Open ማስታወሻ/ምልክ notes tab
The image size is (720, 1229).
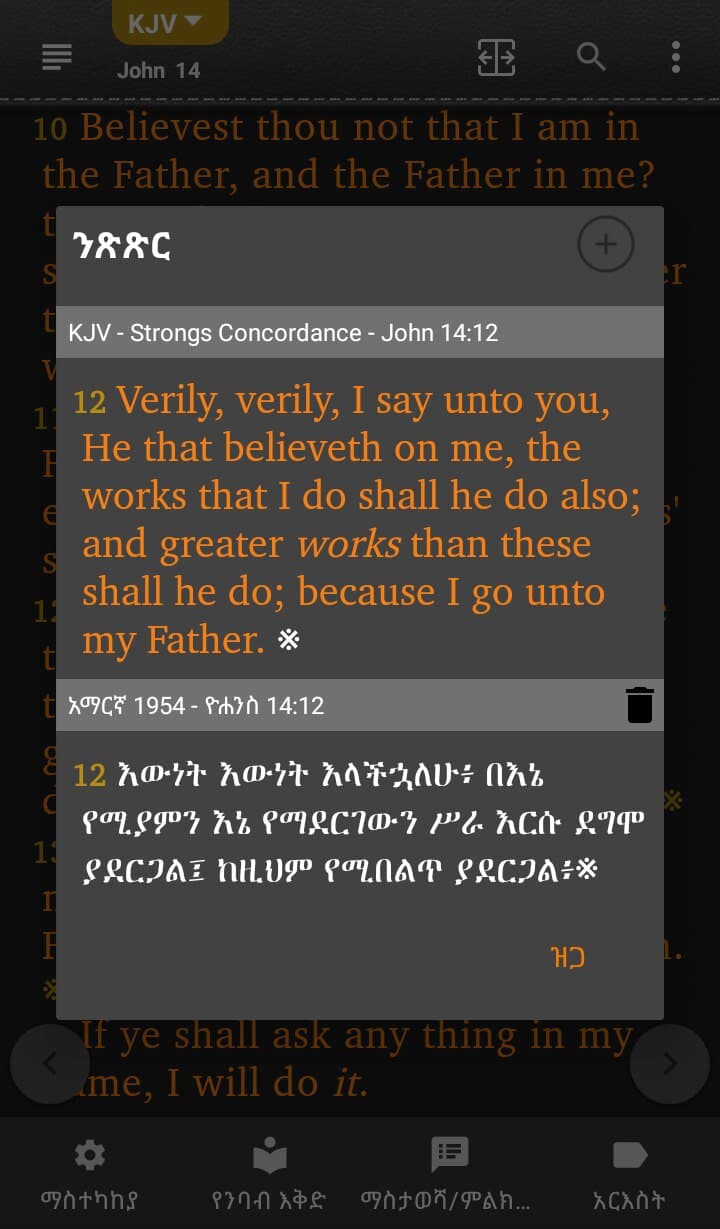(x=450, y=1174)
